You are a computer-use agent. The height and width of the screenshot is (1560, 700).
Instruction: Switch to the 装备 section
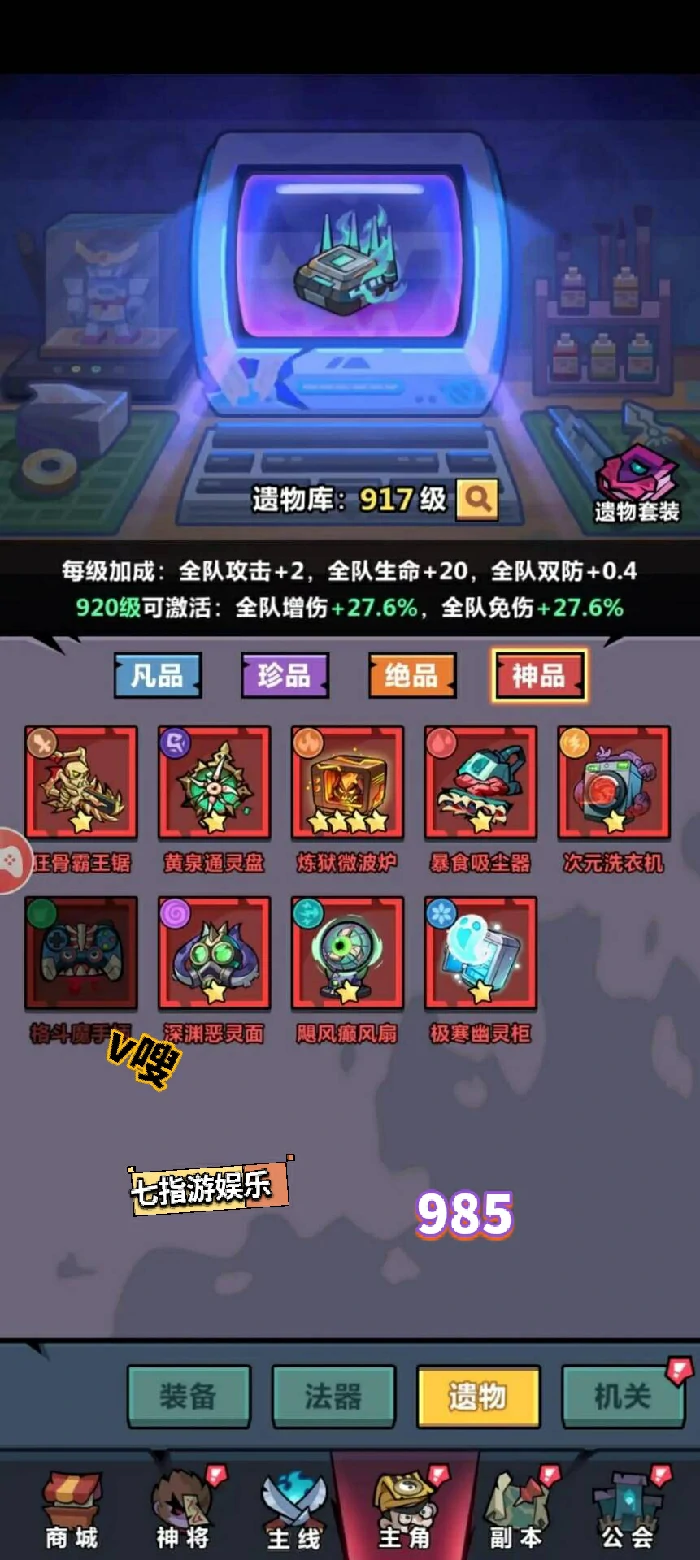[188, 1396]
